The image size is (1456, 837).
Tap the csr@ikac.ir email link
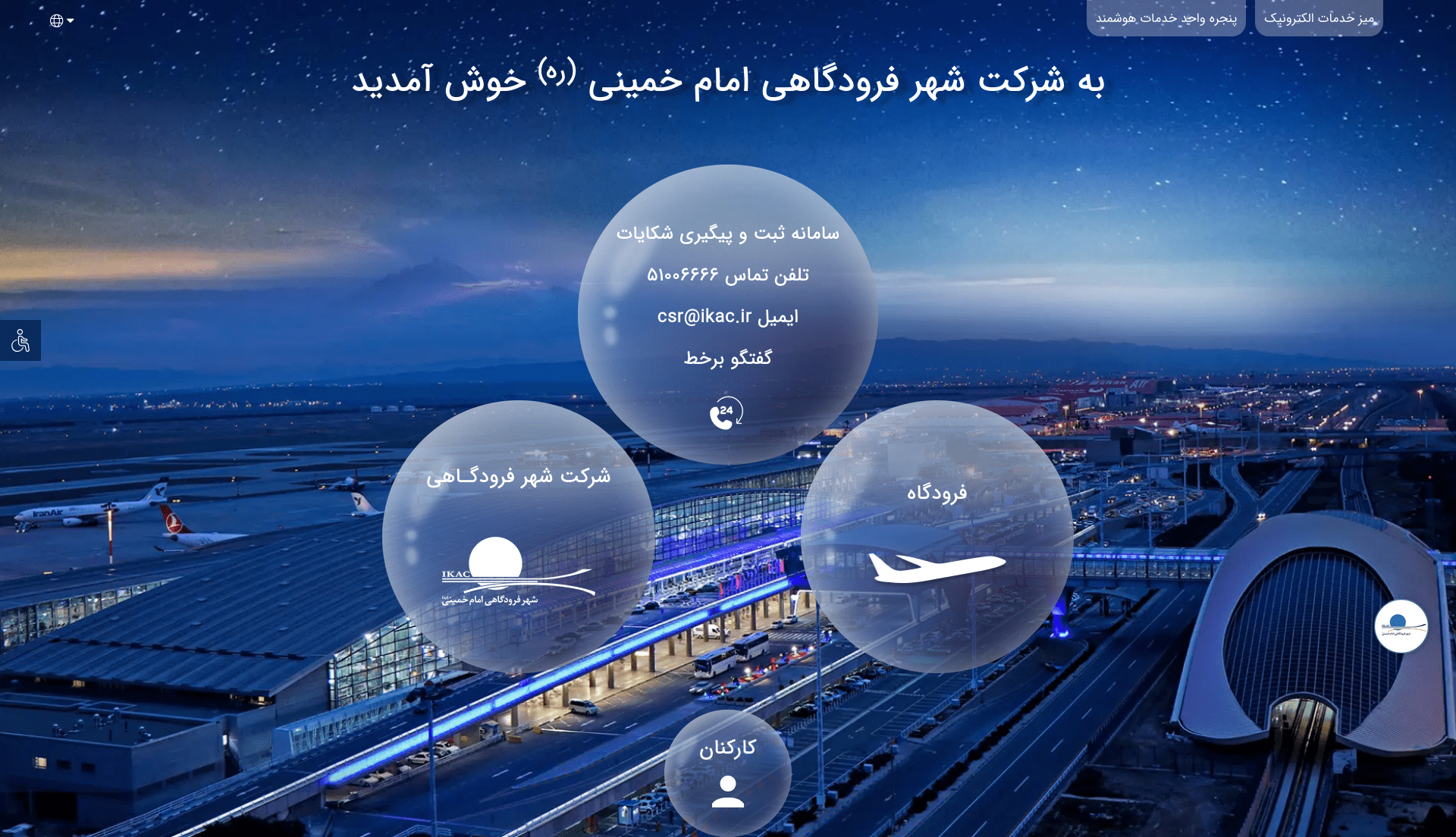tap(727, 316)
